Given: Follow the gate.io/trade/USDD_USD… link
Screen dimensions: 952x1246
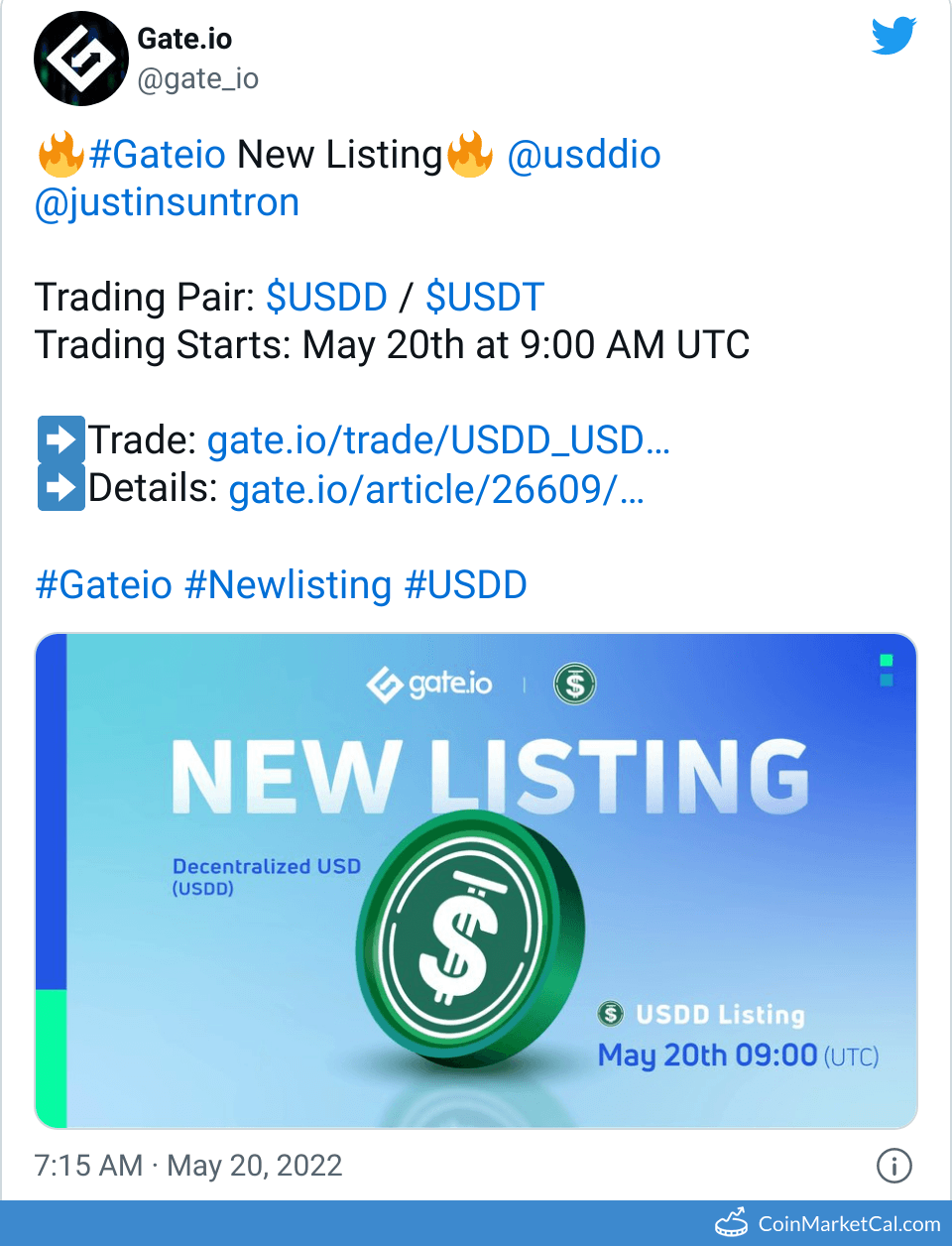Looking at the screenshot, I should click(437, 439).
